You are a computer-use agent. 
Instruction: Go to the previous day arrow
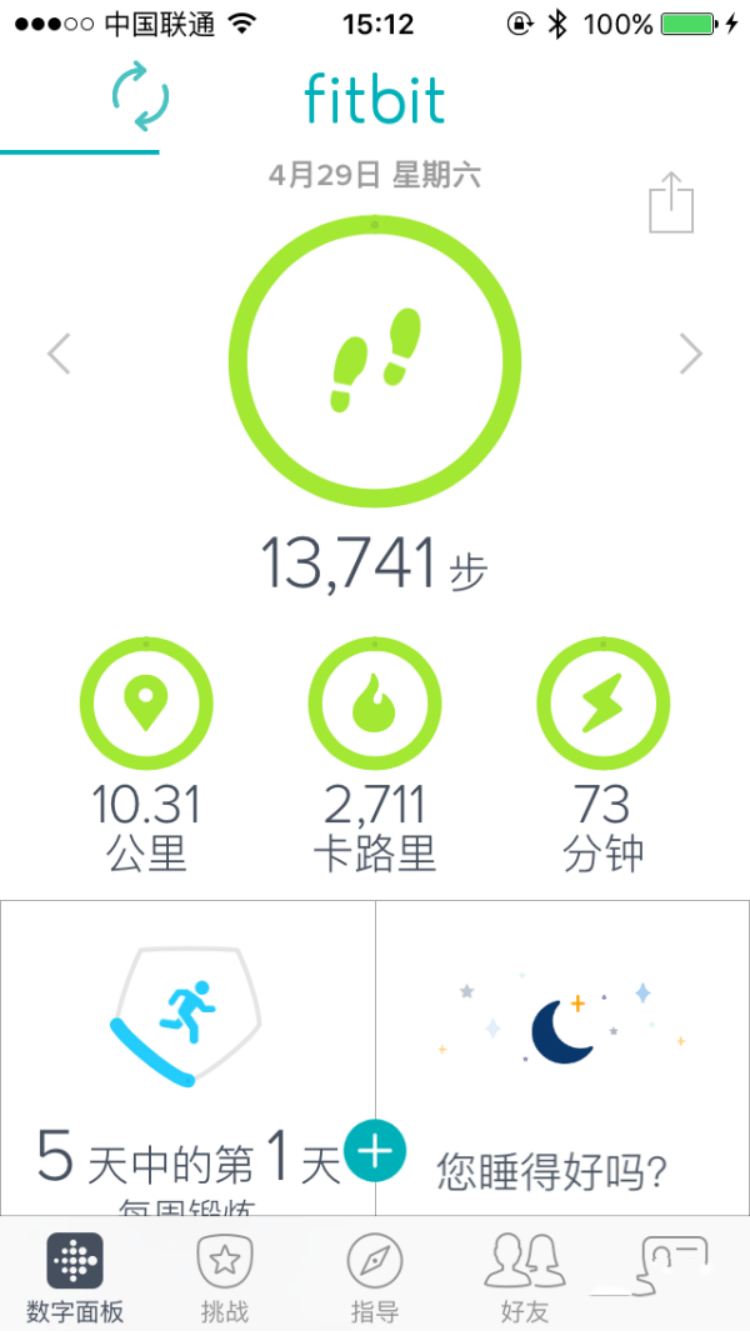pos(59,354)
